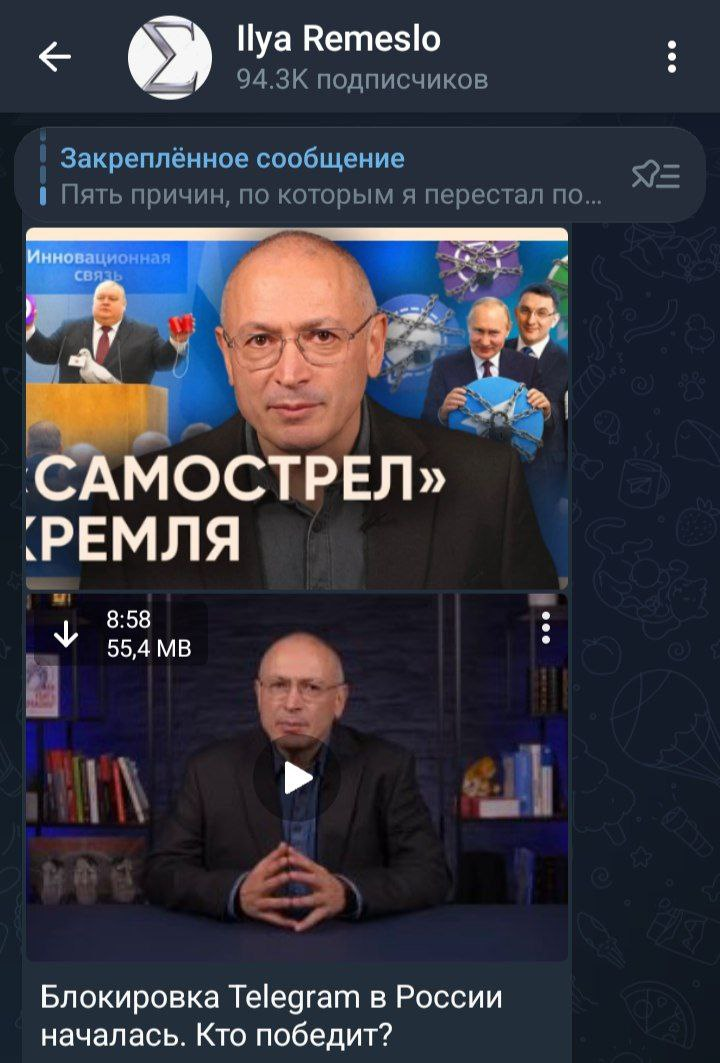The width and height of the screenshot is (720, 1063).
Task: Open the «Самострел» Кремля image
Action: (x=296, y=408)
